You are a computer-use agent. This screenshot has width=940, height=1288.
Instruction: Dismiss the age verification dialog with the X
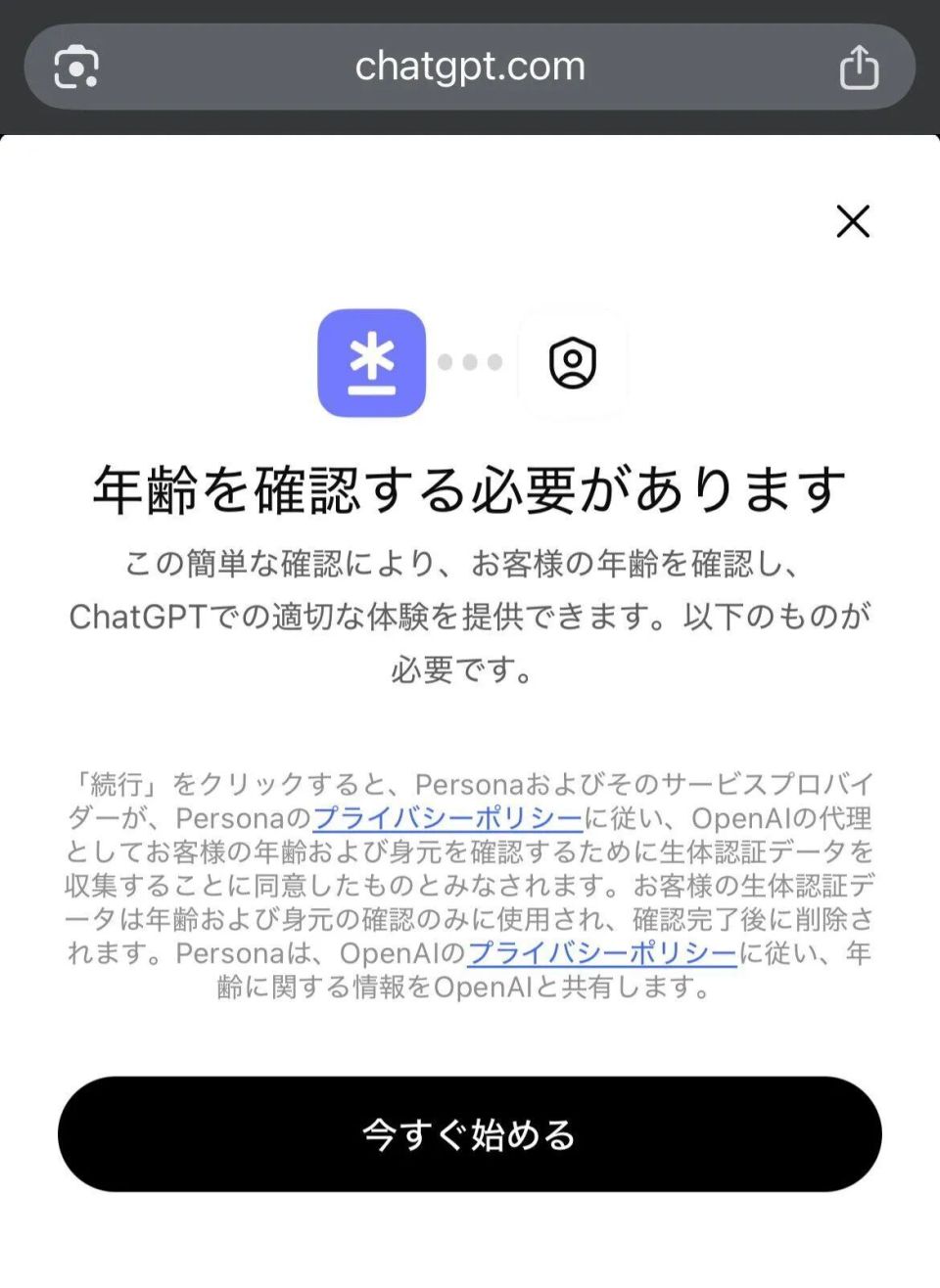[x=852, y=222]
